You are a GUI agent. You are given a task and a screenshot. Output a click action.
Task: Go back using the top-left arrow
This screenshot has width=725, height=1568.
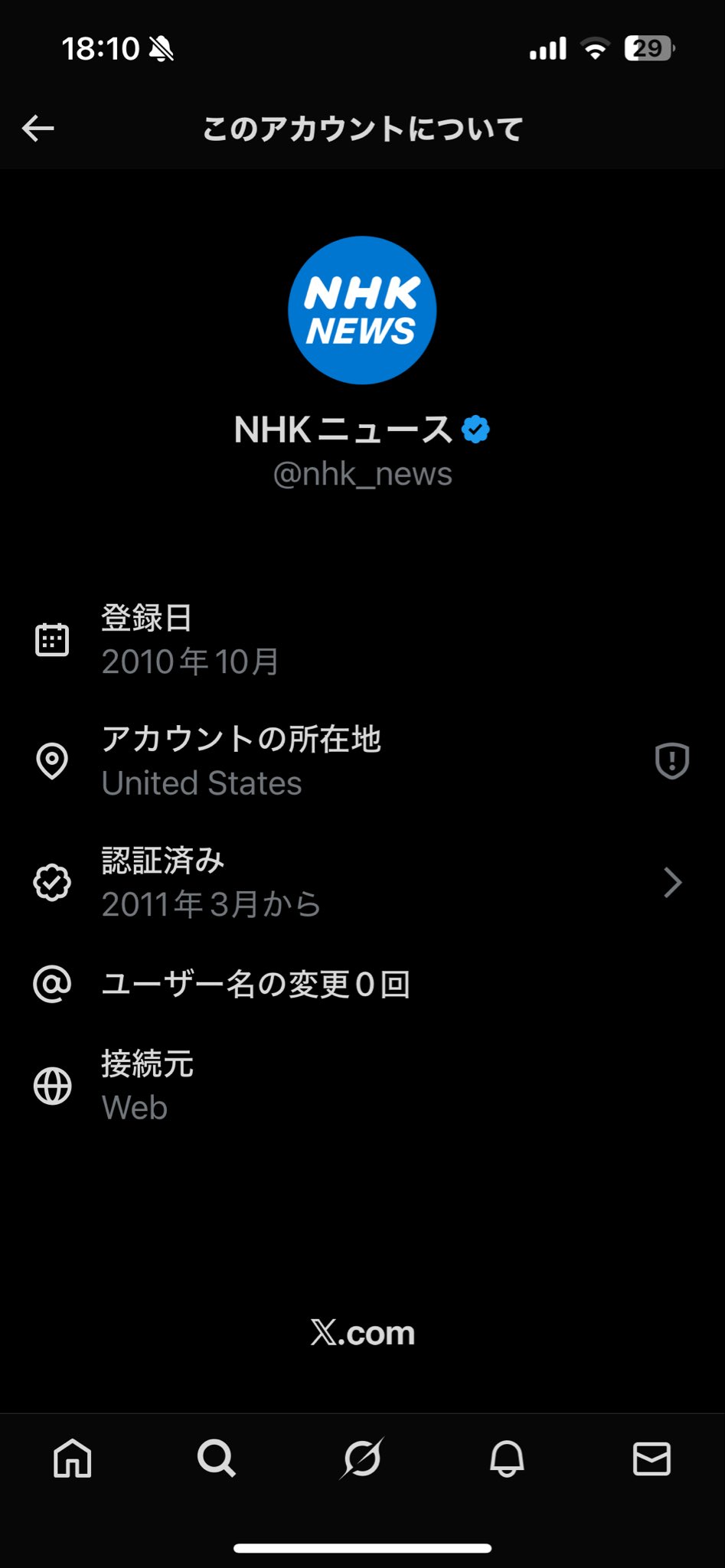click(38, 129)
